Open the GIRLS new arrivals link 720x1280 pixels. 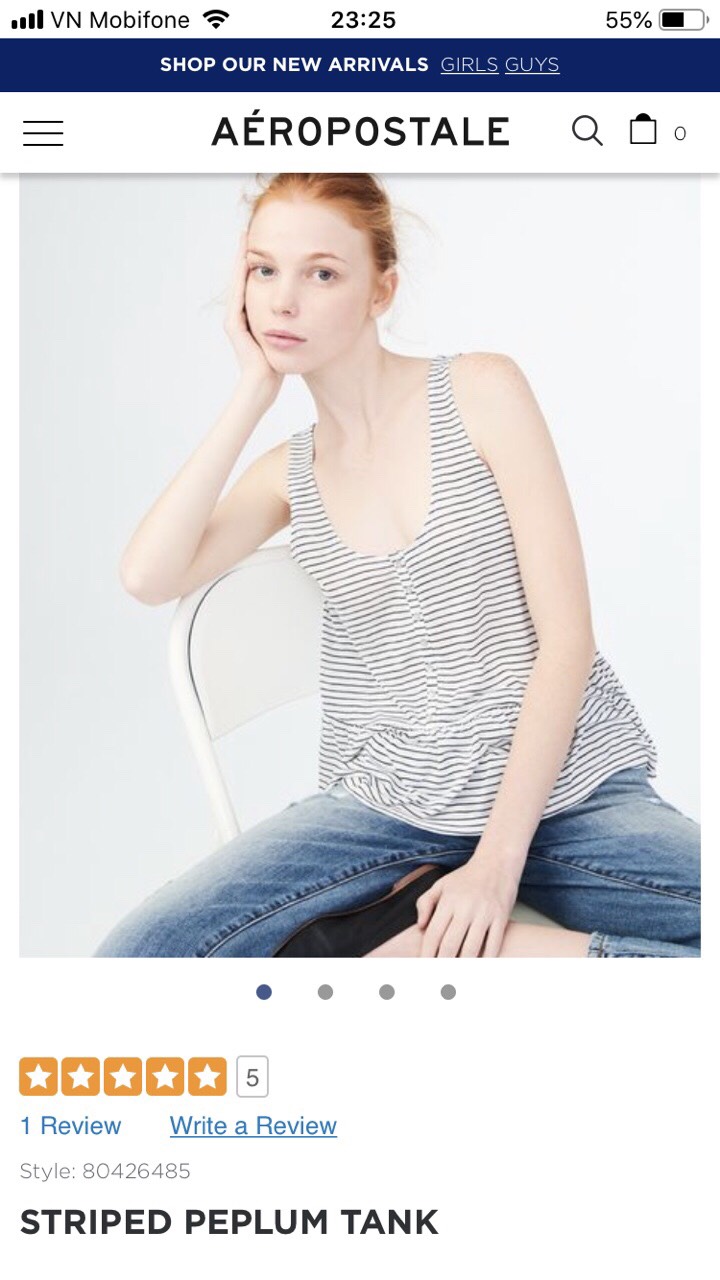(469, 65)
